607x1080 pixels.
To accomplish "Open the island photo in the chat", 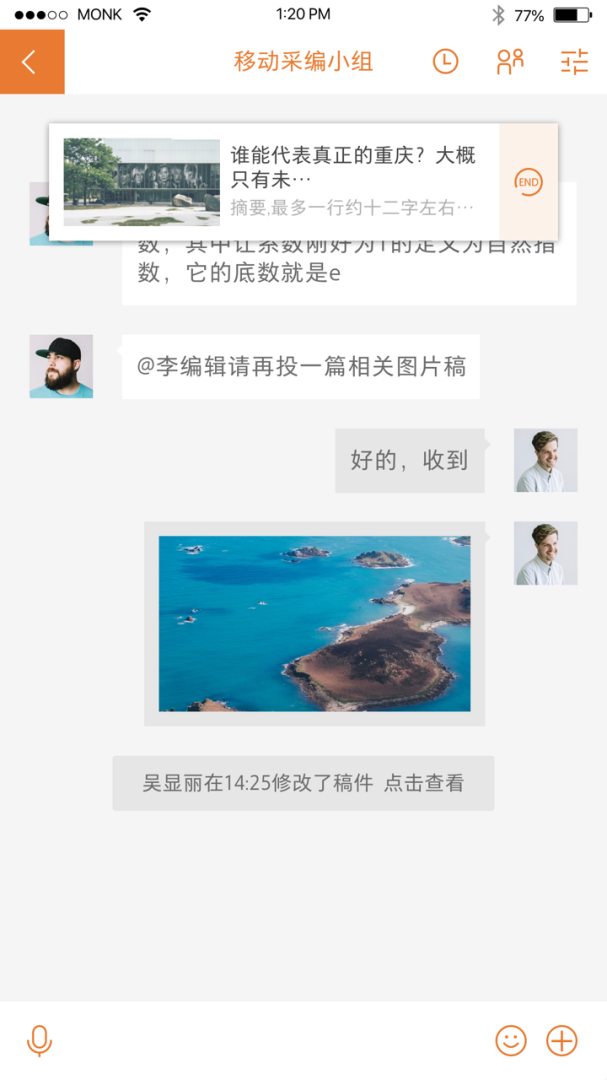I will pos(314,623).
